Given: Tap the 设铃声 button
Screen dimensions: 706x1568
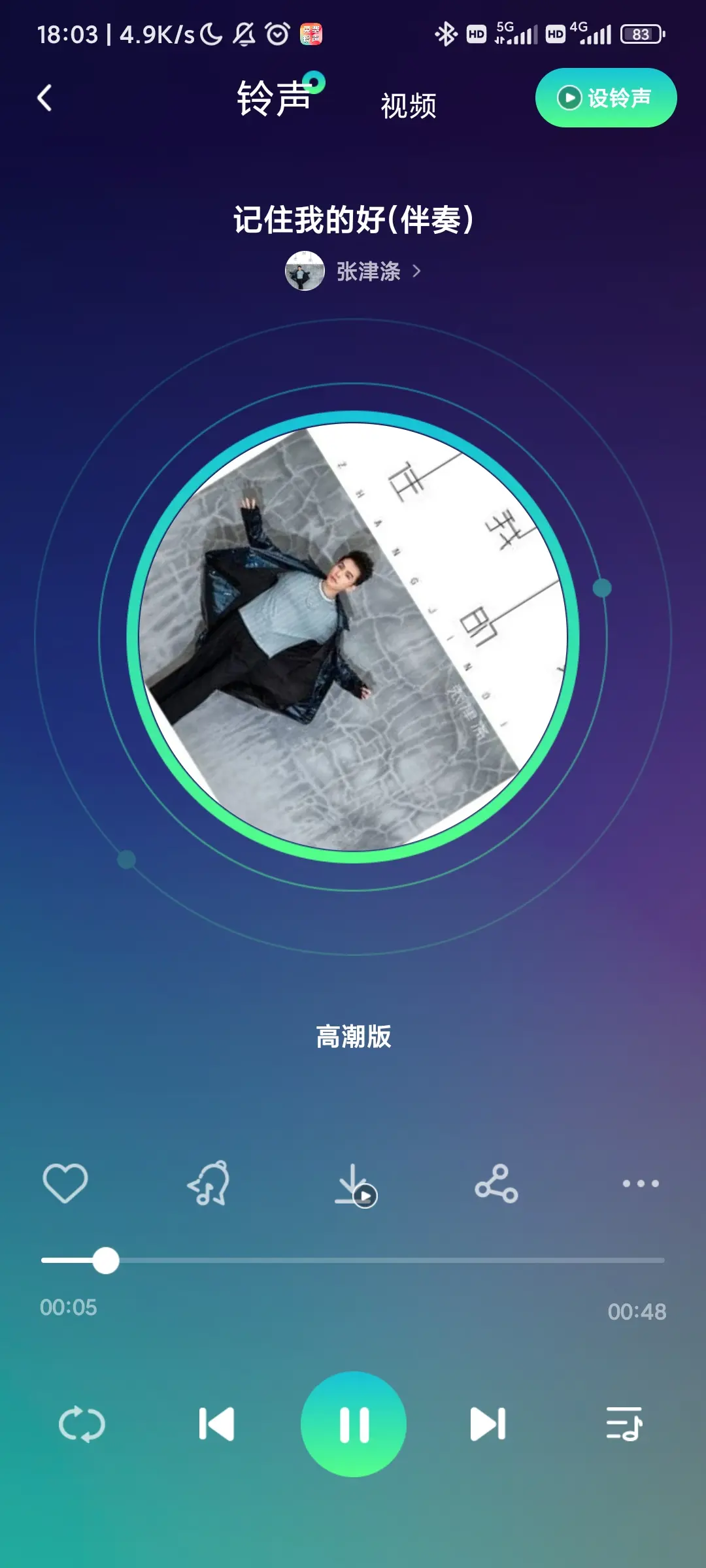Looking at the screenshot, I should coord(606,98).
